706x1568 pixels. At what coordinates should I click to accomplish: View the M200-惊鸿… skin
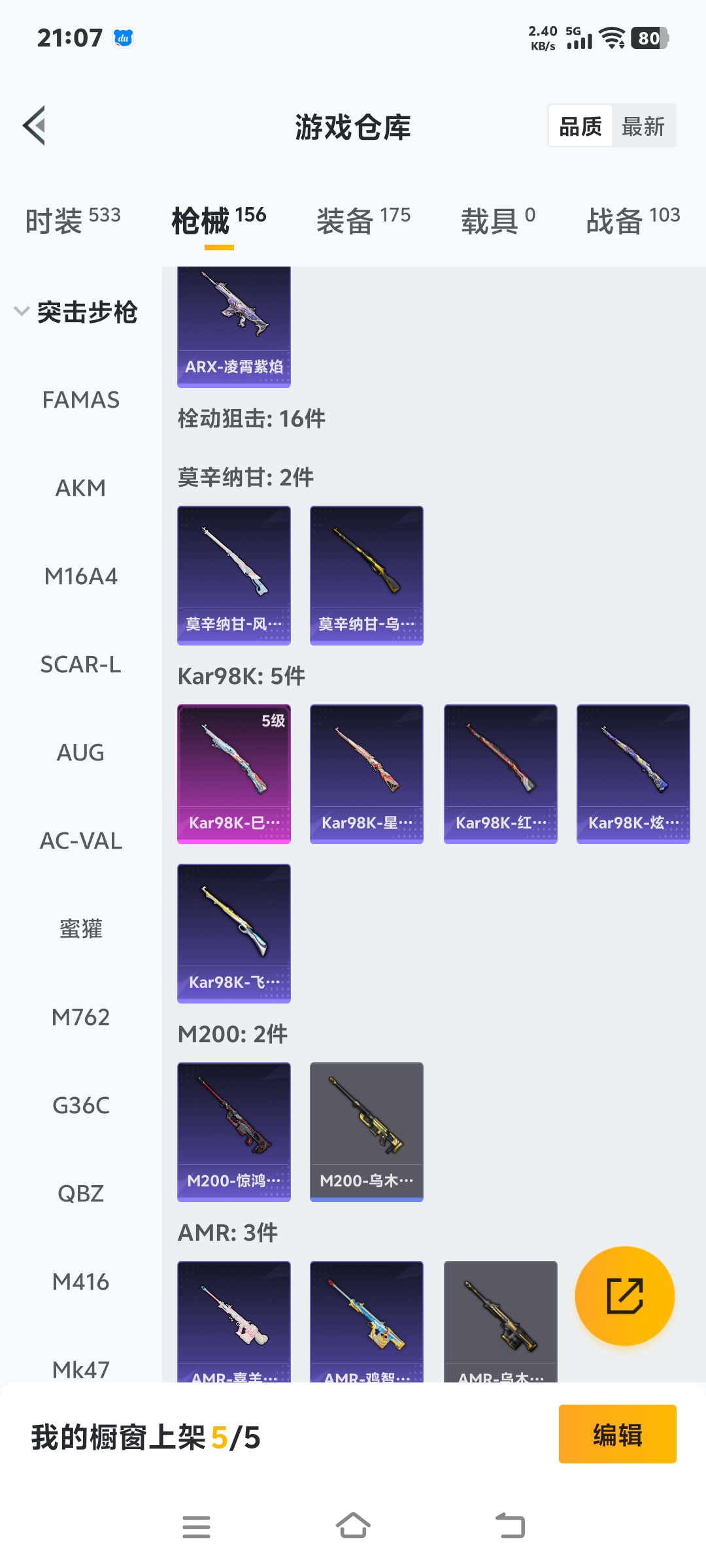(x=234, y=1132)
